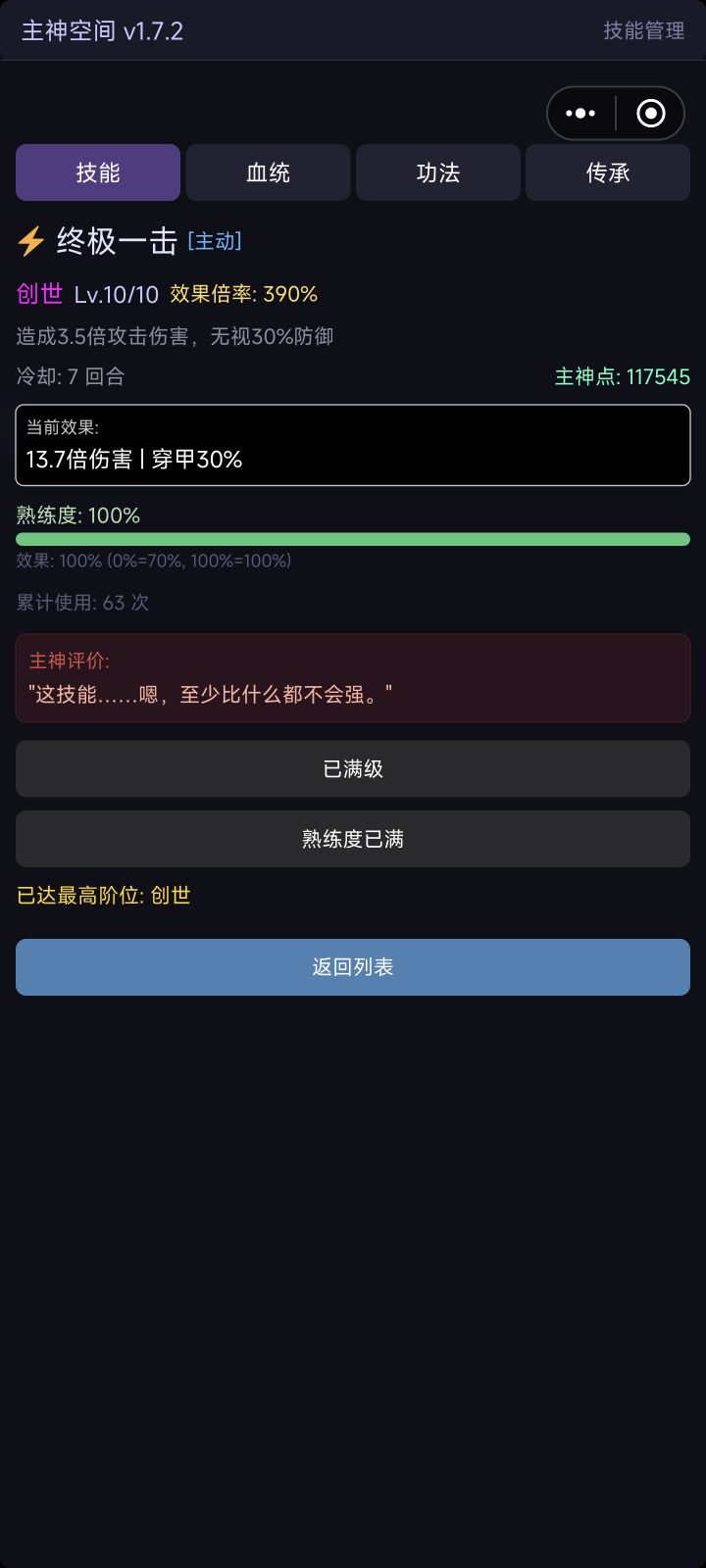706x1568 pixels.
Task: Open the 功法 tab
Action: tap(437, 172)
